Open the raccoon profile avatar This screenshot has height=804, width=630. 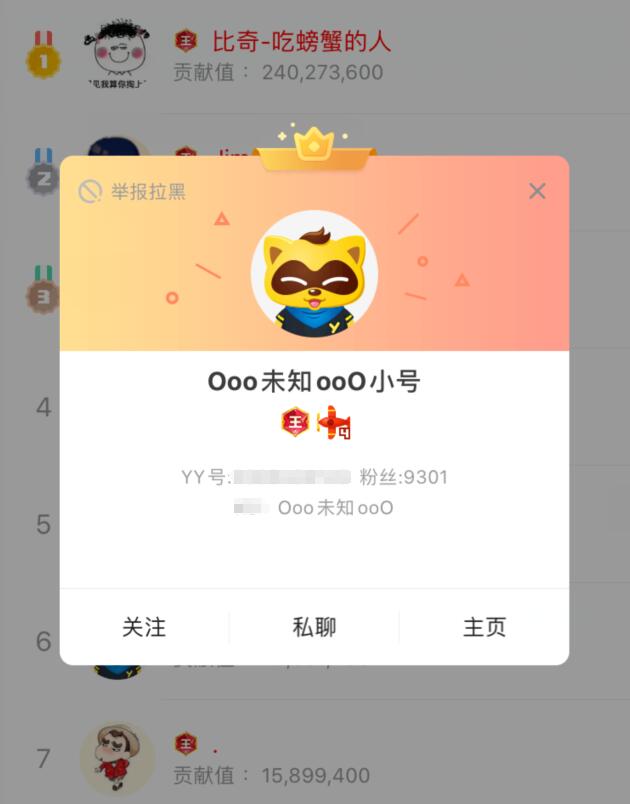(x=314, y=273)
